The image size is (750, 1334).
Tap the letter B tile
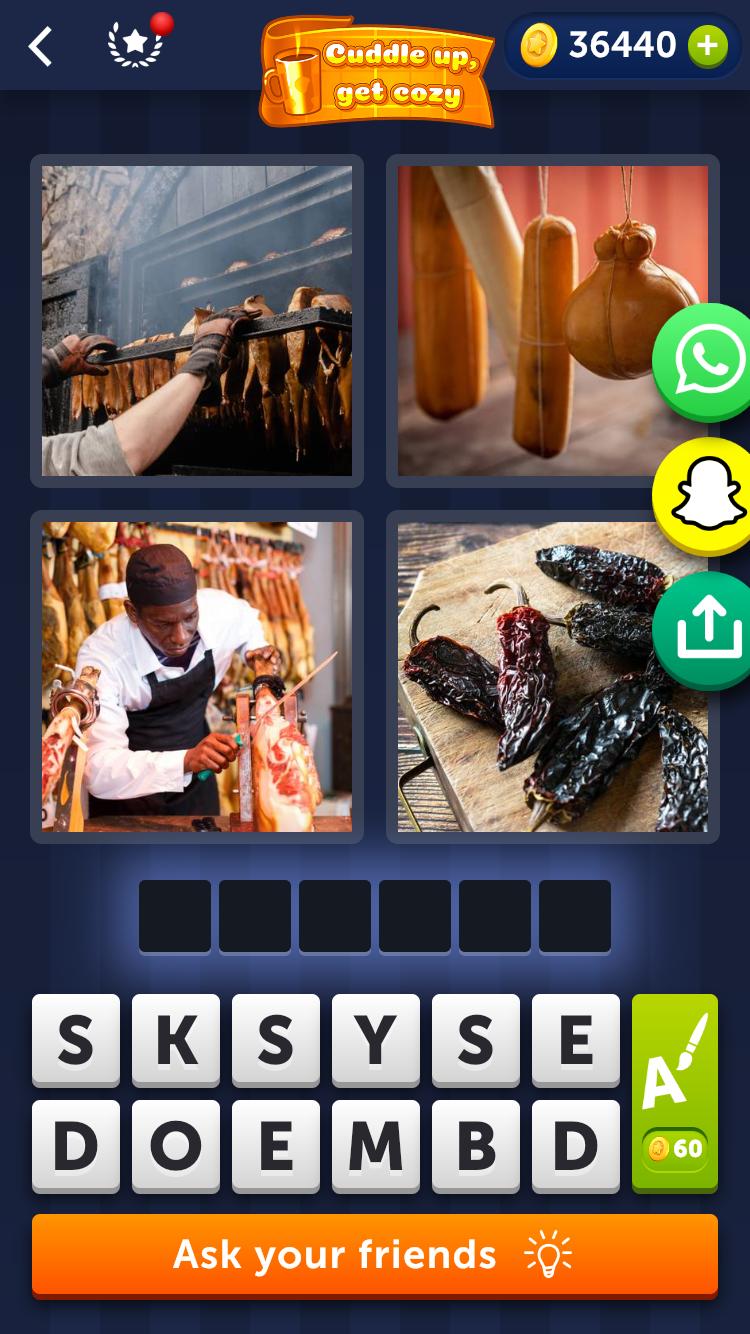point(476,1146)
